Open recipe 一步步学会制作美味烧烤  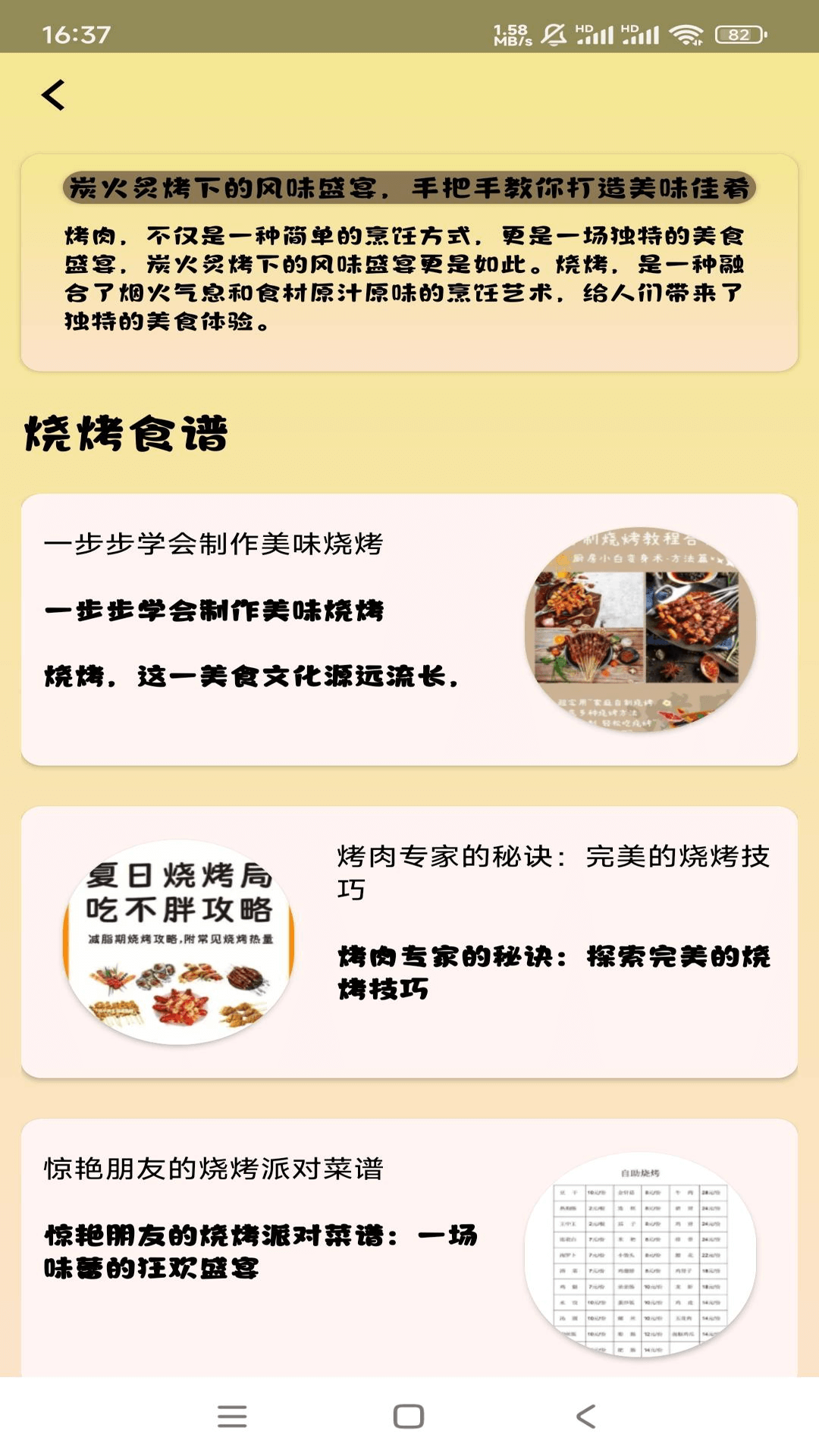pos(409,629)
